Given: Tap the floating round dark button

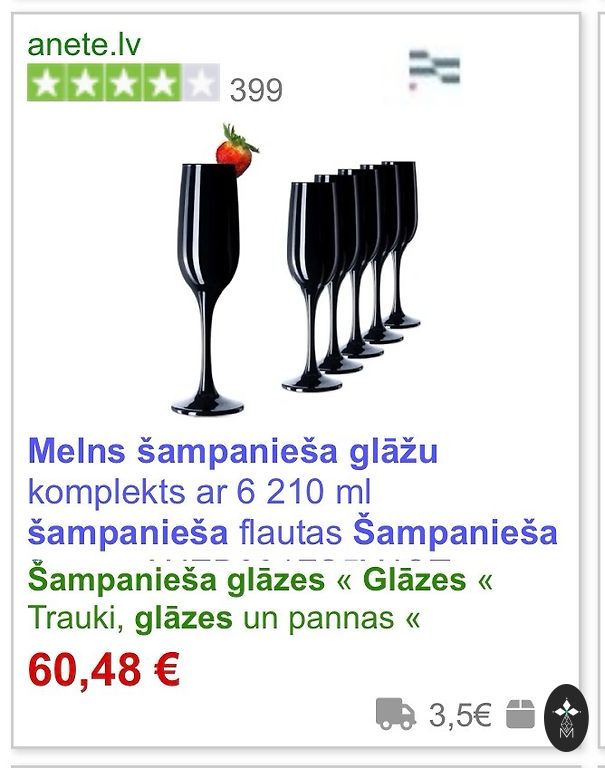Looking at the screenshot, I should tap(566, 716).
